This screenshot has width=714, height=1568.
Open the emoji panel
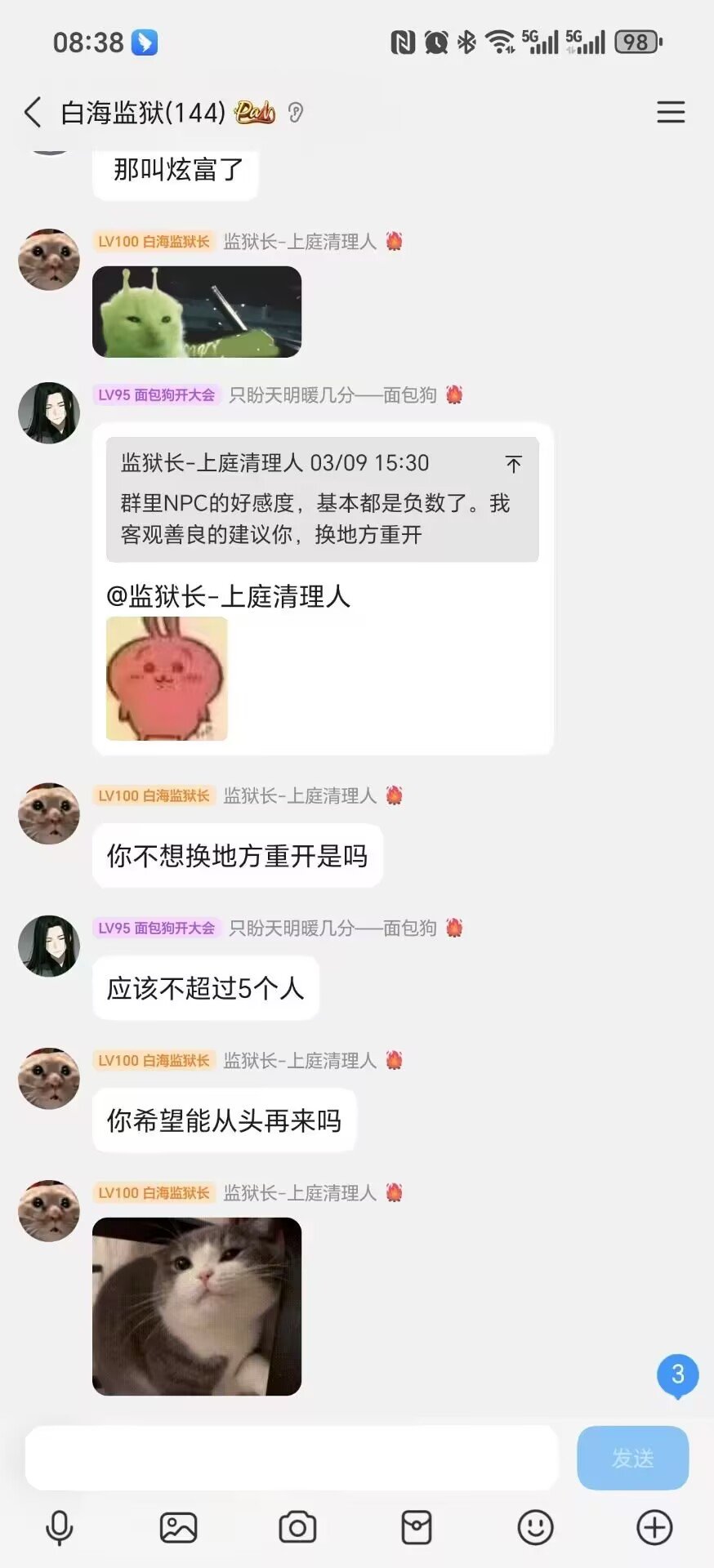(536, 1527)
